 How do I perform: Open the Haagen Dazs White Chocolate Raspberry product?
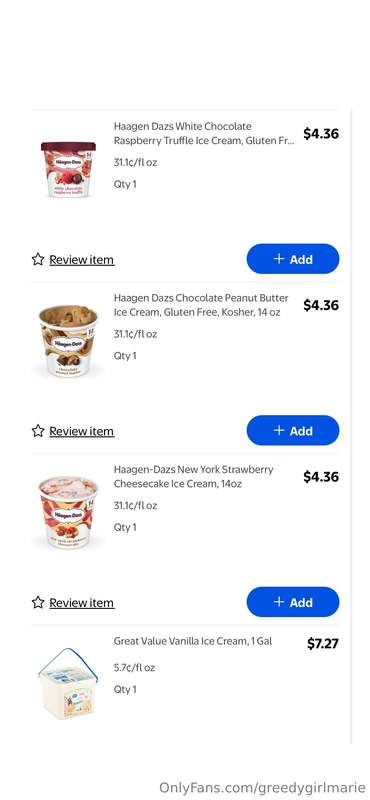click(204, 133)
